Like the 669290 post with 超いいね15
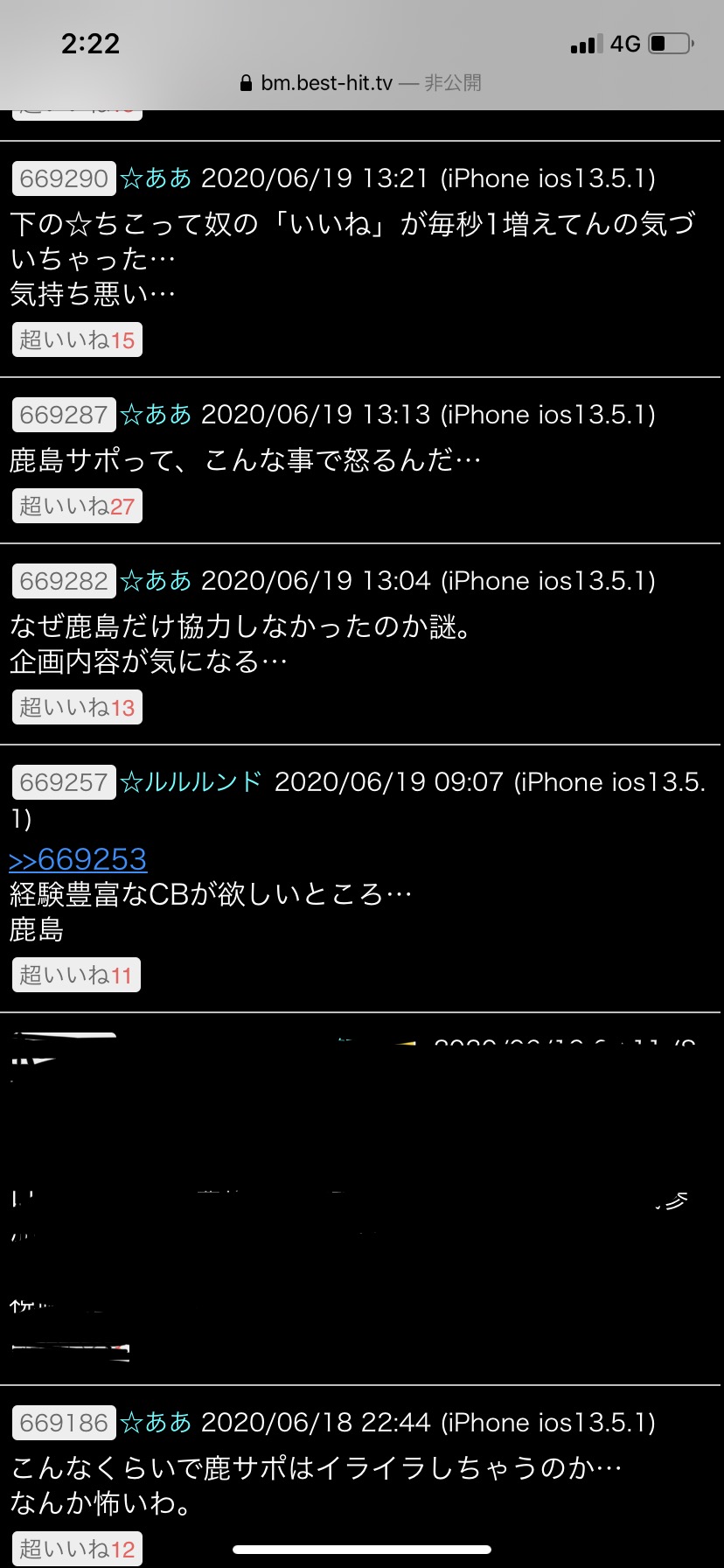 click(77, 340)
